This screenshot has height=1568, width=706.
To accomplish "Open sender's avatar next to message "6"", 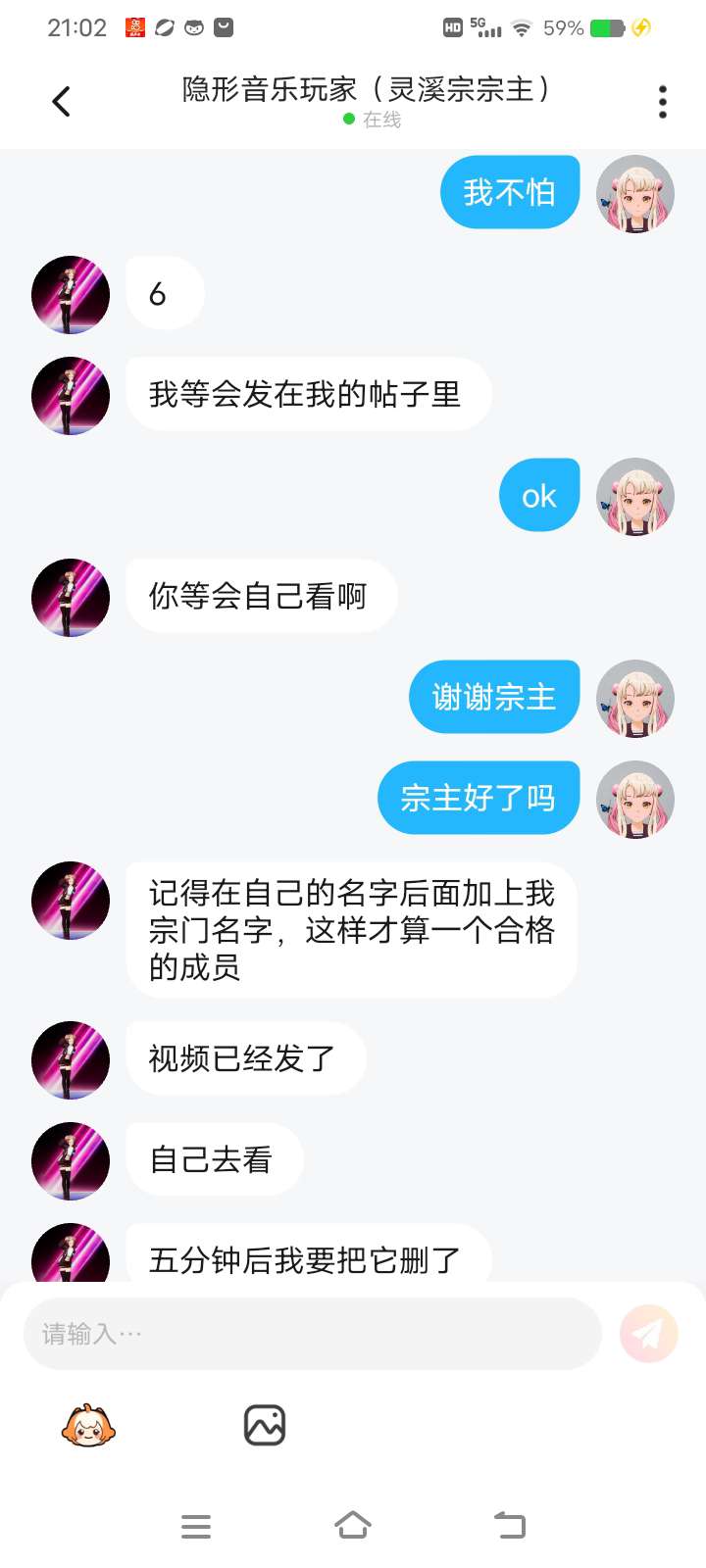I will point(71,295).
